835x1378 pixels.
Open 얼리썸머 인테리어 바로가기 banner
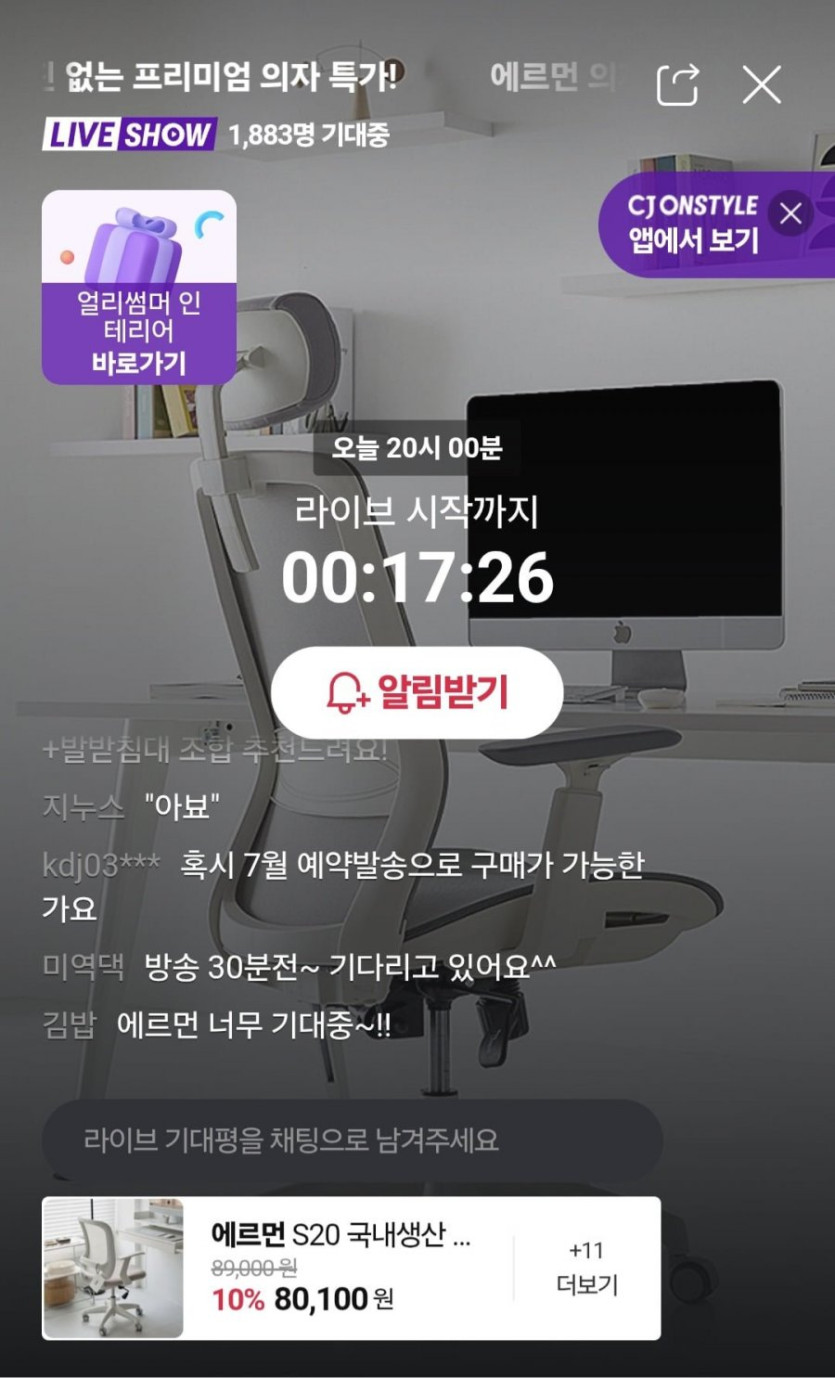(139, 287)
